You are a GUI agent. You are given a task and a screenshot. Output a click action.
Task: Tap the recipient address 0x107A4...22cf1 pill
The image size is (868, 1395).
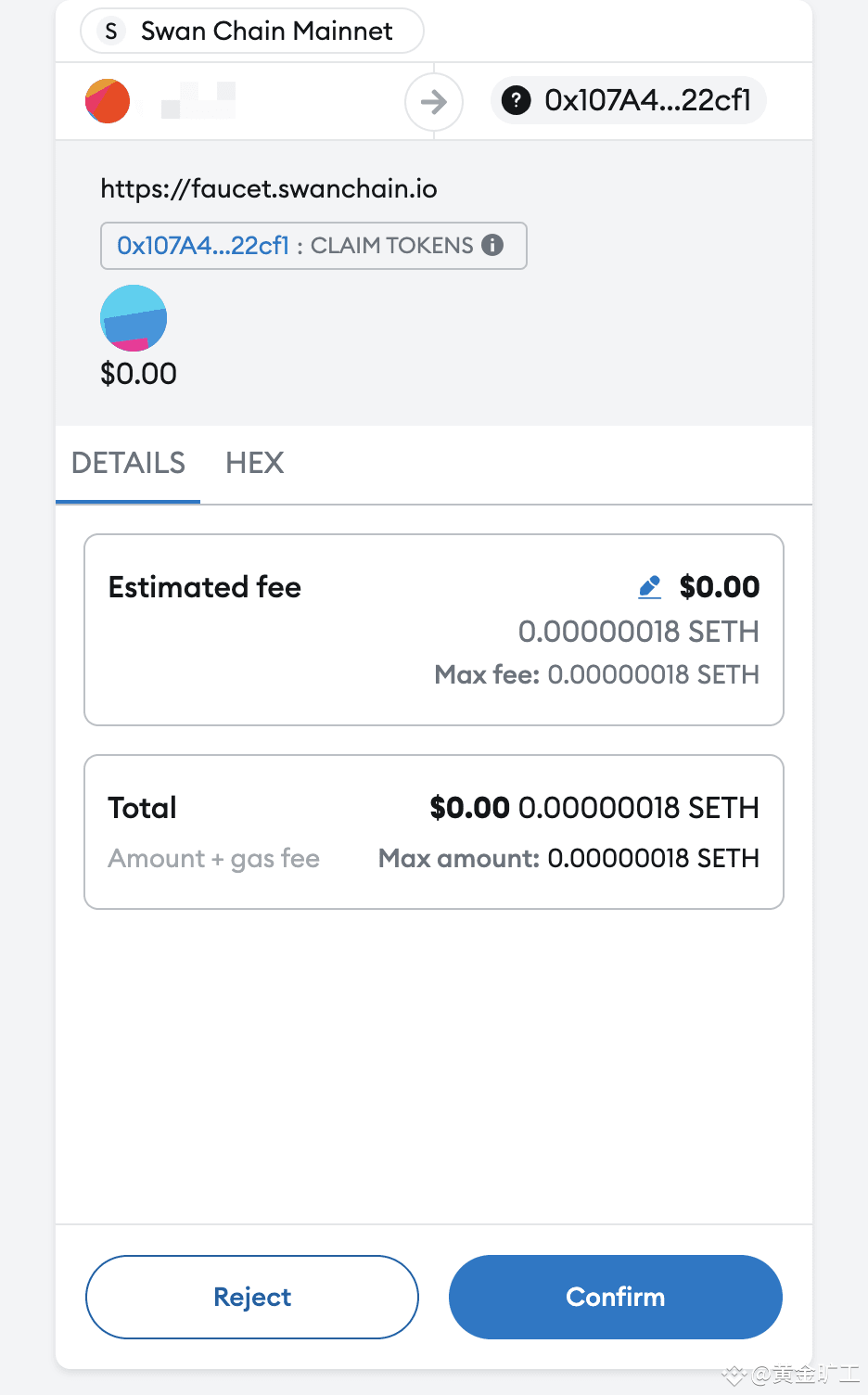click(629, 100)
